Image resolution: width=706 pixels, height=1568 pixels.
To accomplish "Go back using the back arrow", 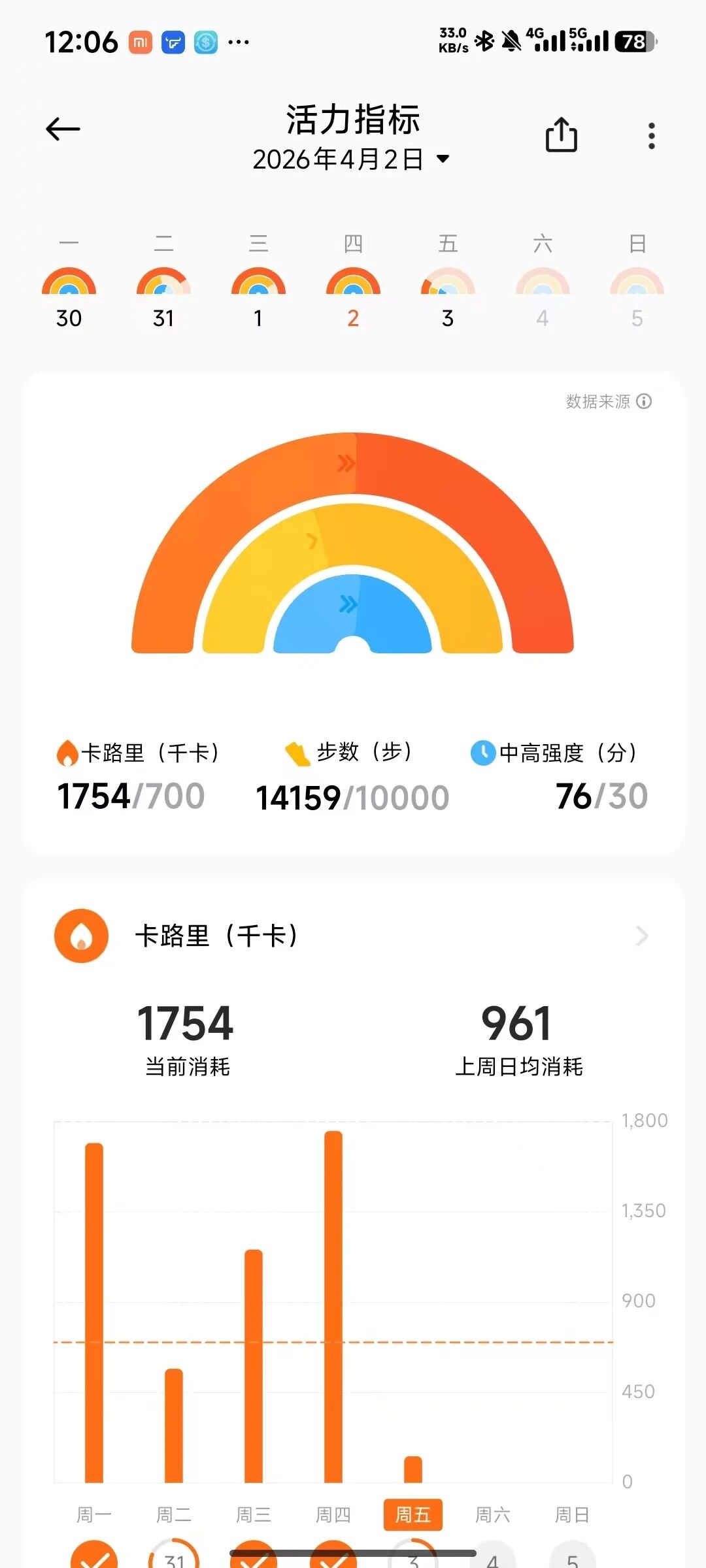I will [63, 129].
